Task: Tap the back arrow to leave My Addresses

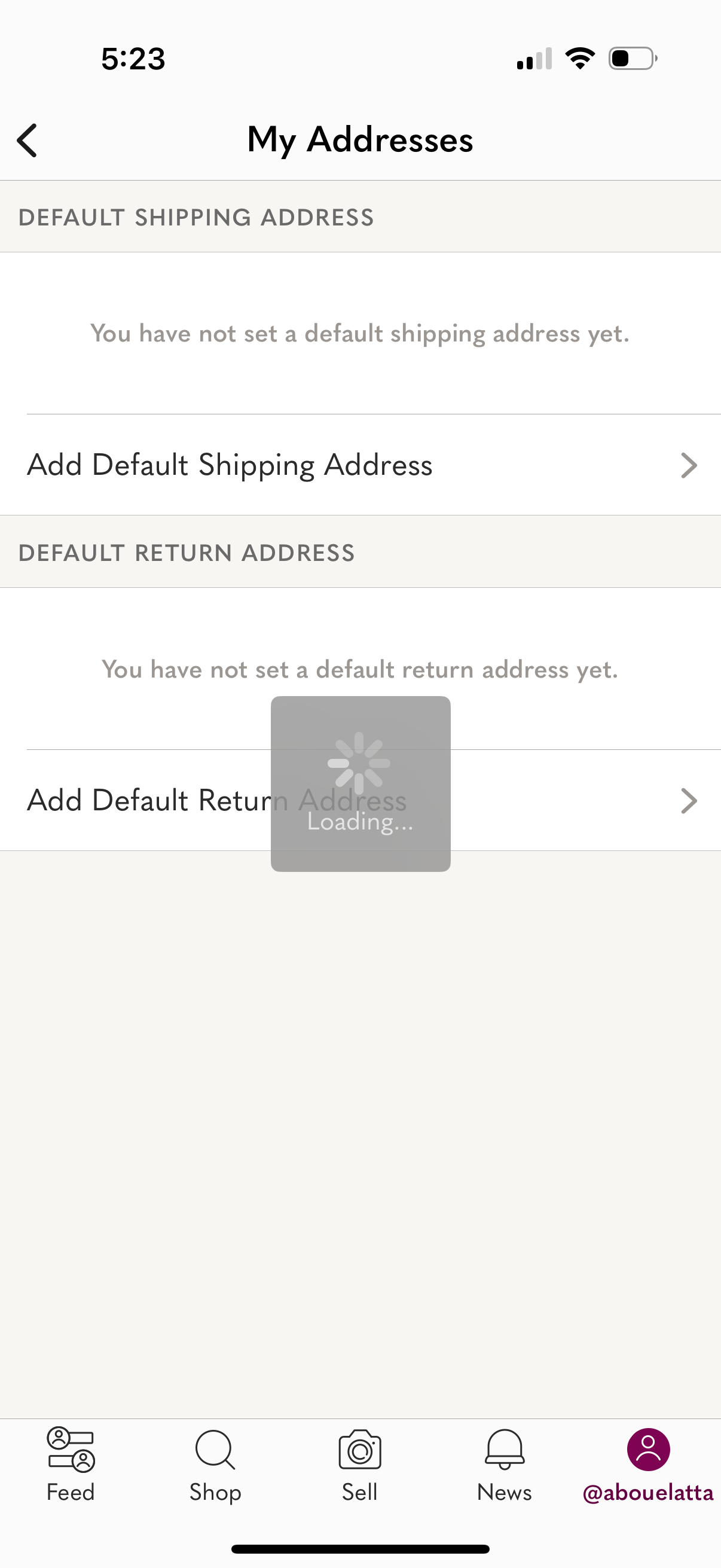Action: (x=27, y=140)
